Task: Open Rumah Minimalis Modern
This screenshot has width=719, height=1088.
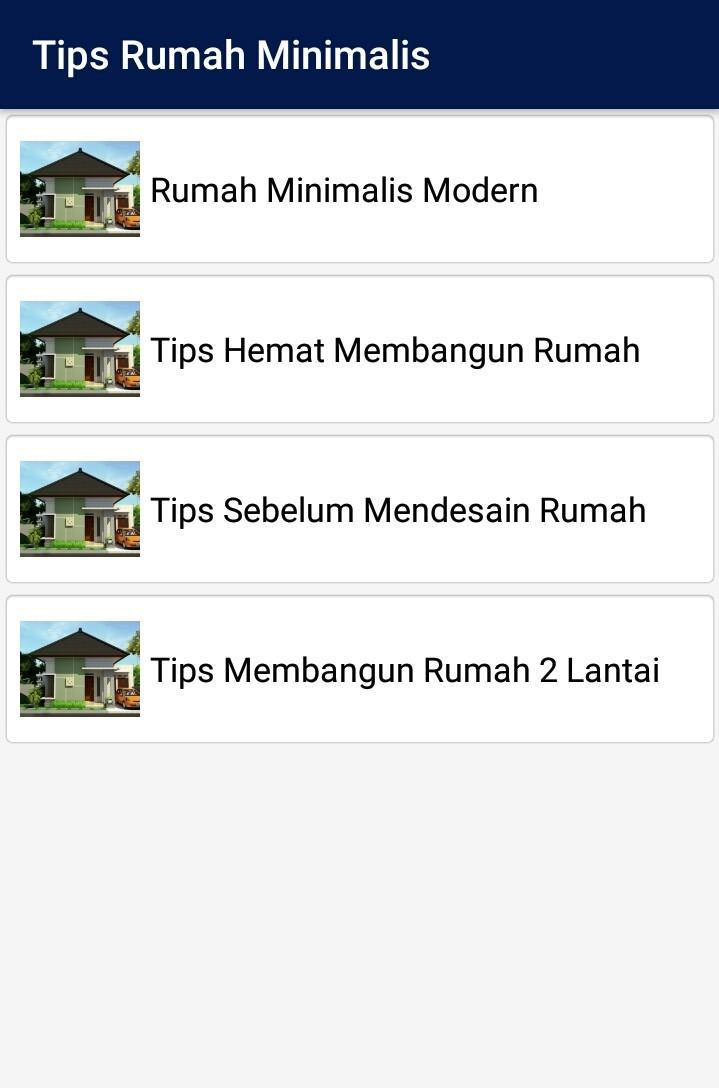Action: point(344,190)
